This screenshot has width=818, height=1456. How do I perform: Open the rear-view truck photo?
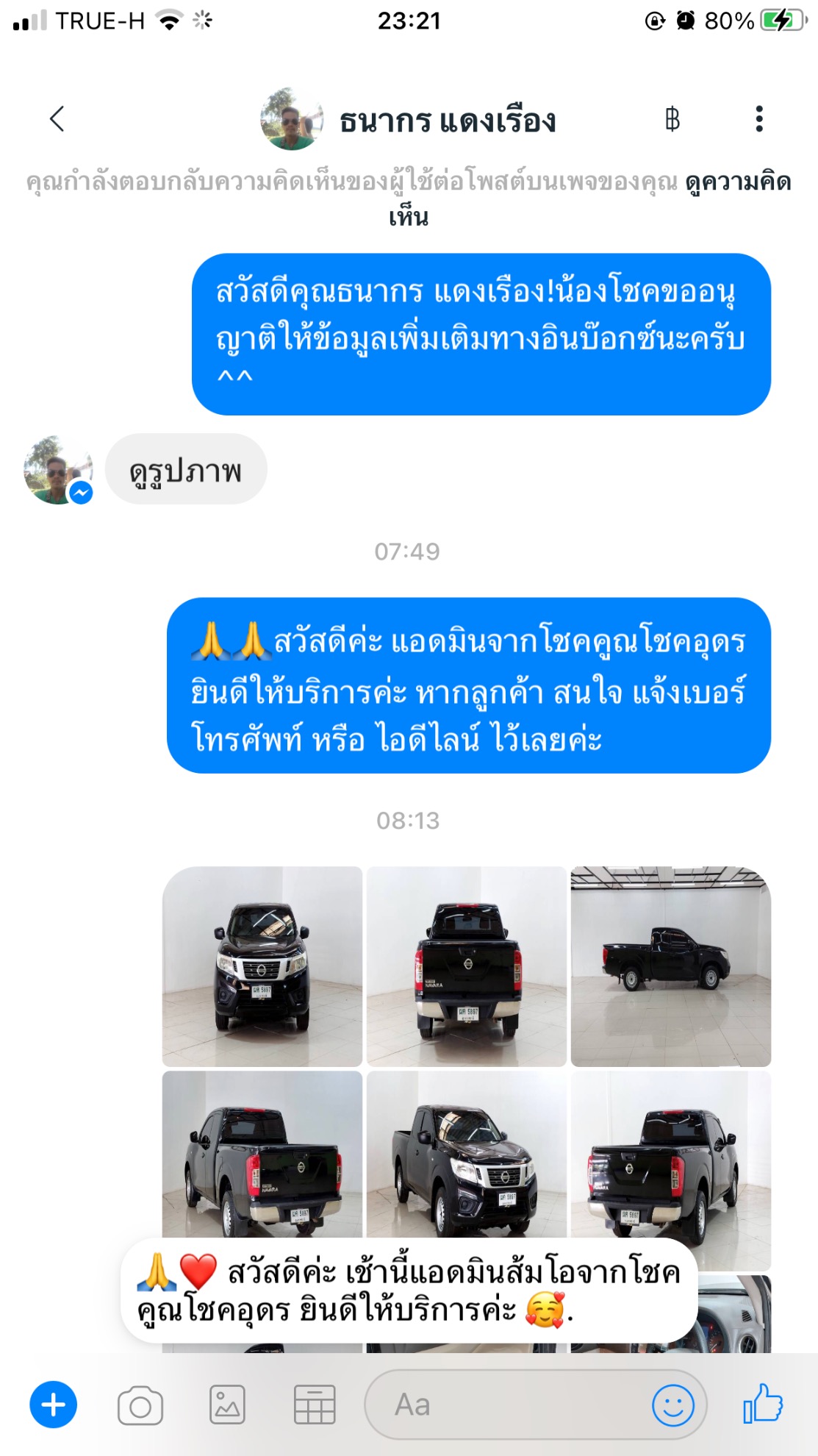pos(467,966)
